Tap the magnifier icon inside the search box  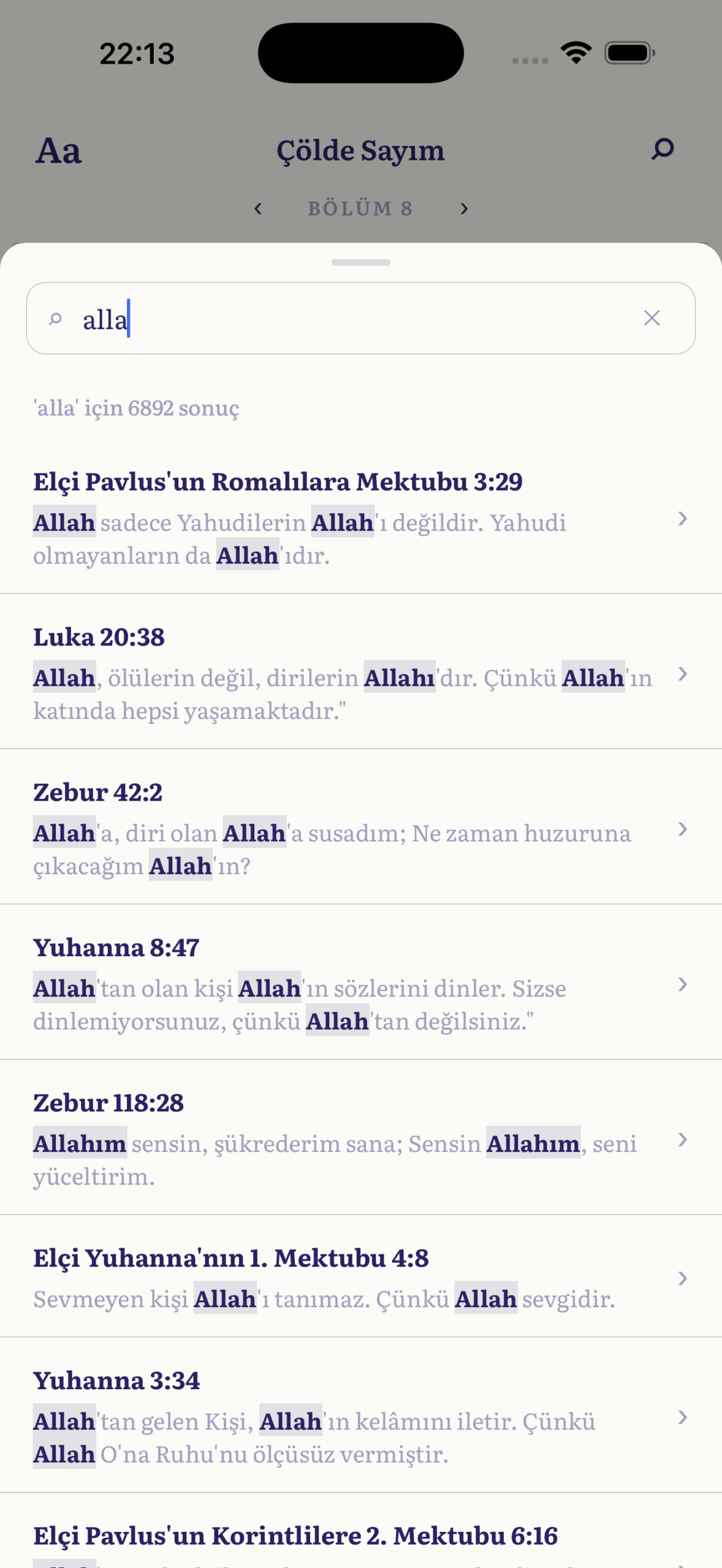[x=56, y=318]
